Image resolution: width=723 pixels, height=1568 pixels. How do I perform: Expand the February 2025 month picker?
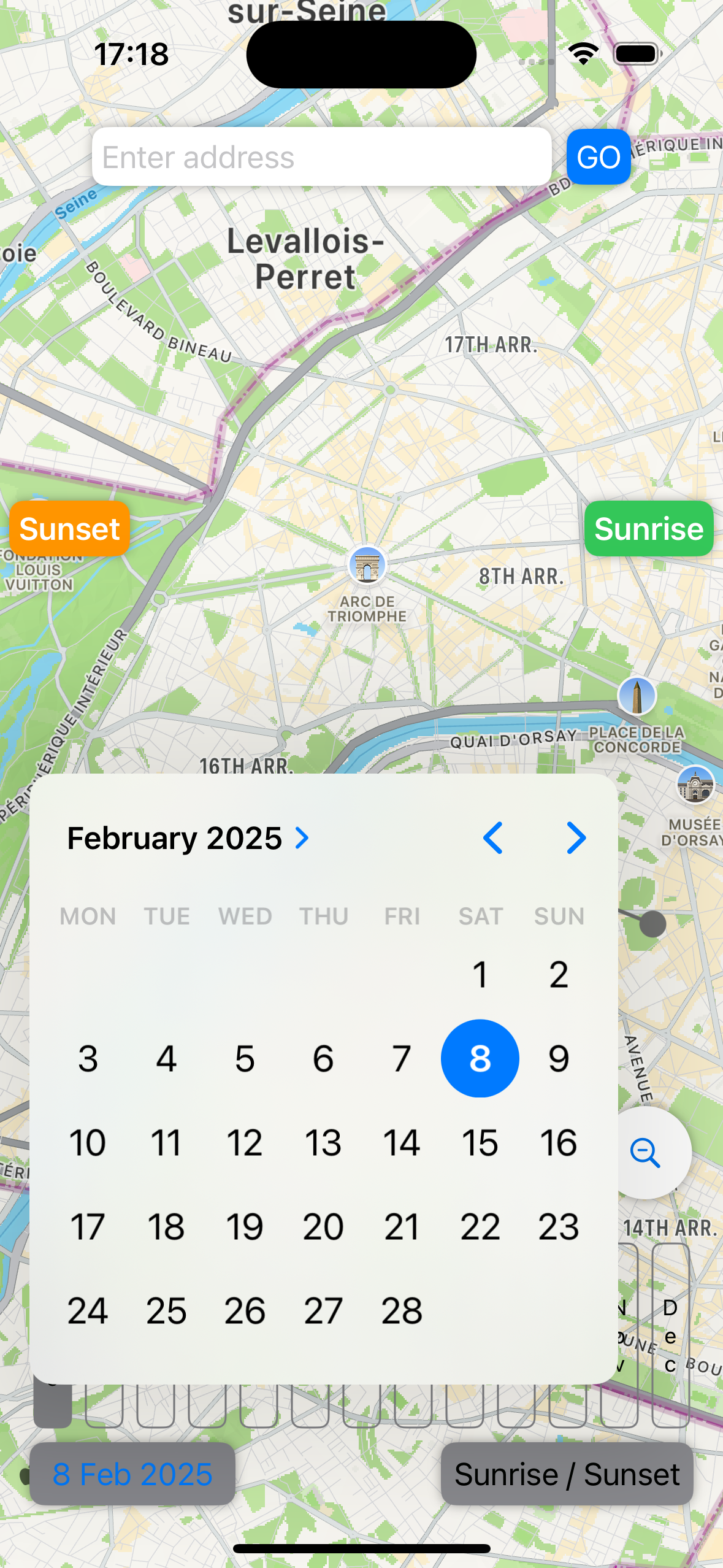(189, 838)
